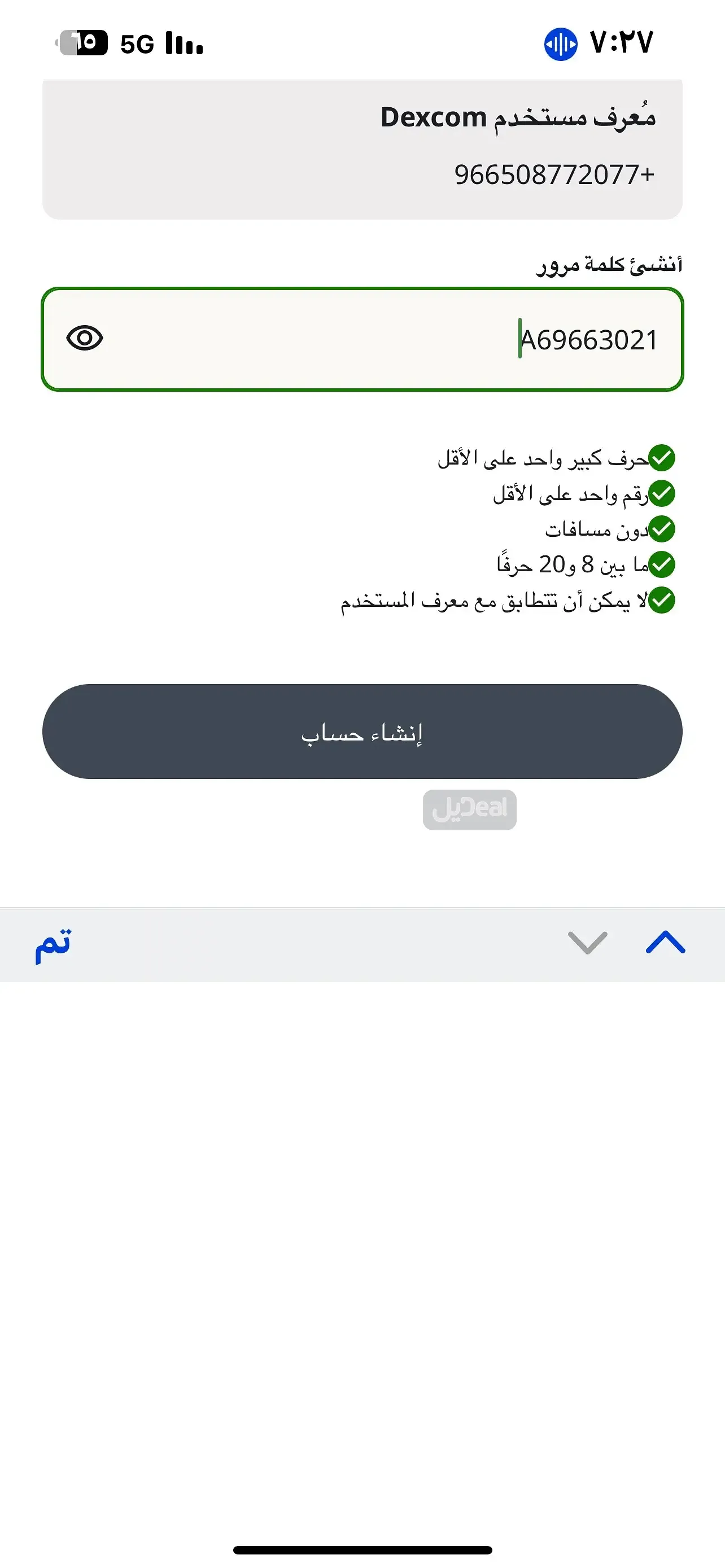This screenshot has height=1568, width=725.
Task: Show the password with the eye icon
Action: [85, 339]
